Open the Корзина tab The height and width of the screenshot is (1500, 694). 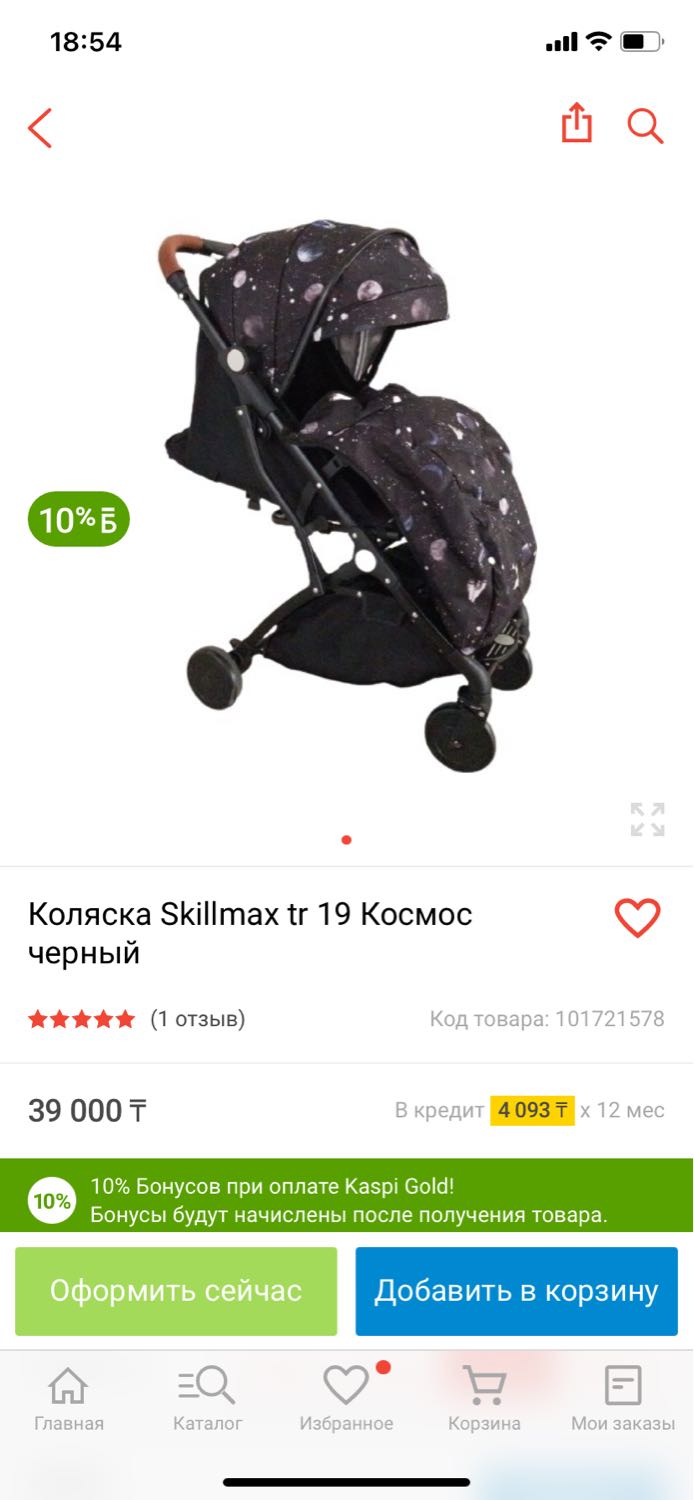click(x=484, y=1398)
